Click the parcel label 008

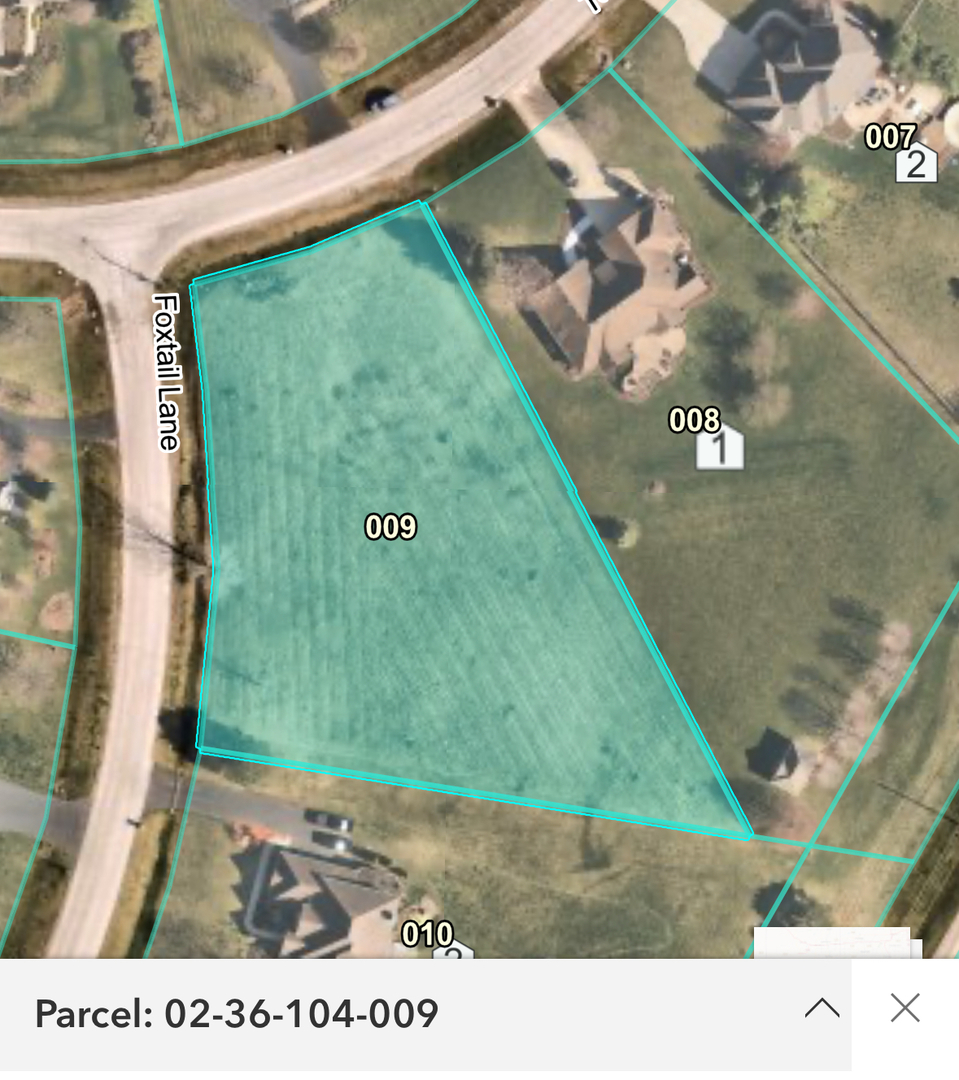[x=693, y=421]
